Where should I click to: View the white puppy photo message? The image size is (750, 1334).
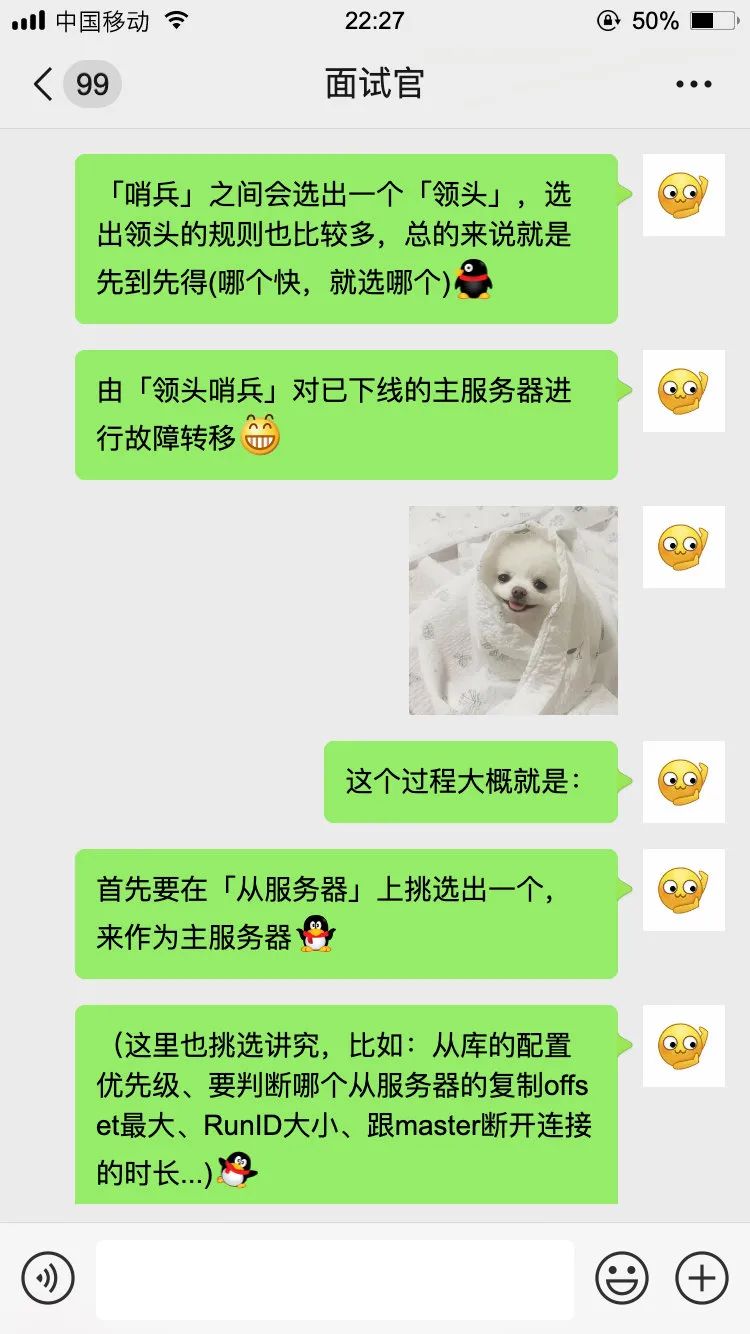pos(513,610)
